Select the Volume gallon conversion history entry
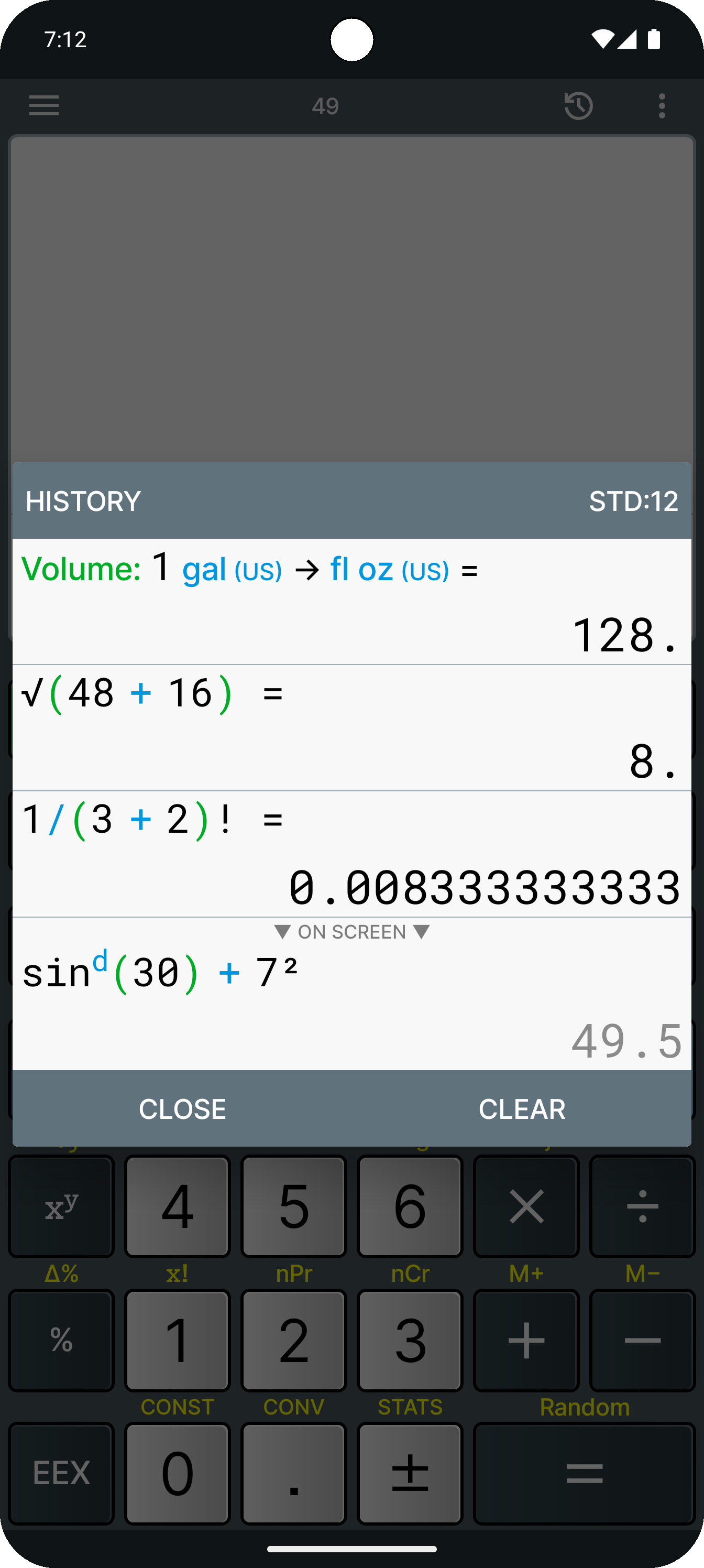 (351, 601)
